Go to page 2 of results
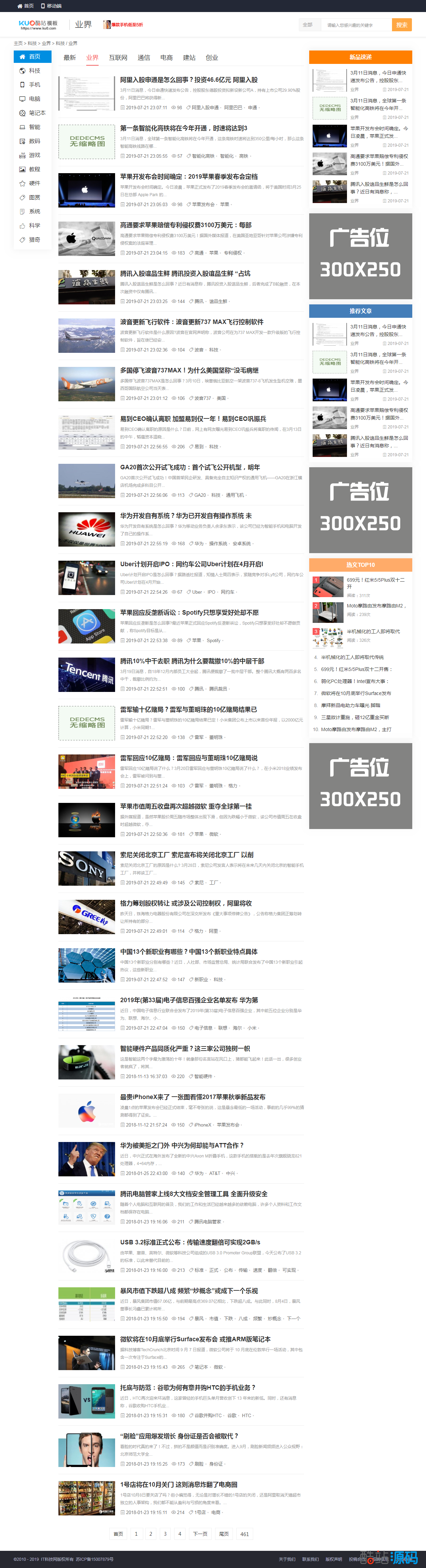Image resolution: width=426 pixels, height=1568 pixels. pyautogui.click(x=150, y=1534)
